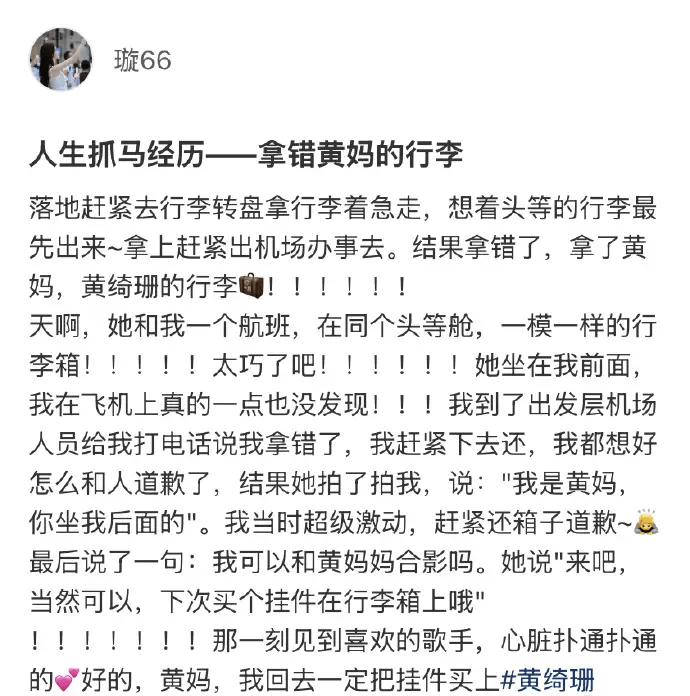Open the #黄绮珊 hashtag
690x696 pixels.
point(547,679)
